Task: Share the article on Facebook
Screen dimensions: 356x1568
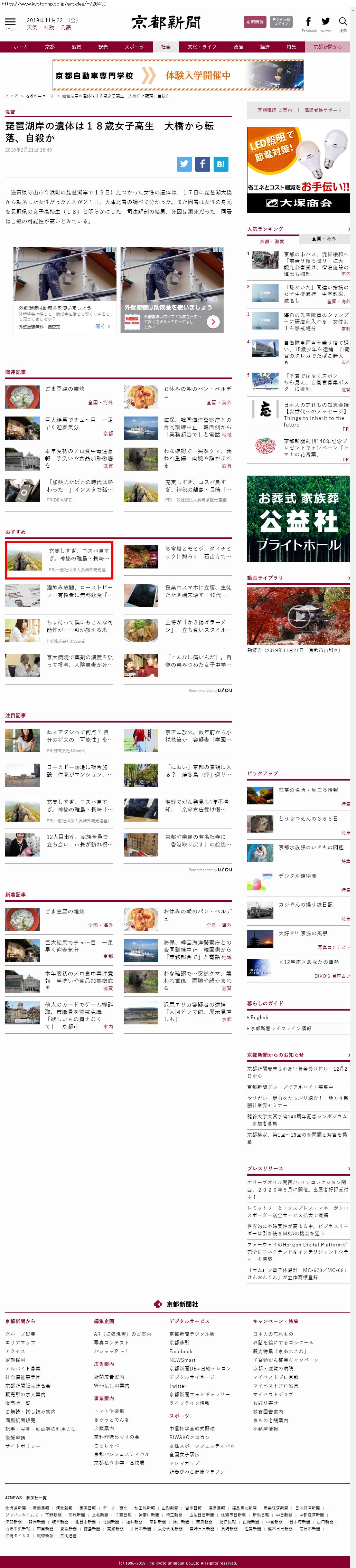Action: point(203,164)
